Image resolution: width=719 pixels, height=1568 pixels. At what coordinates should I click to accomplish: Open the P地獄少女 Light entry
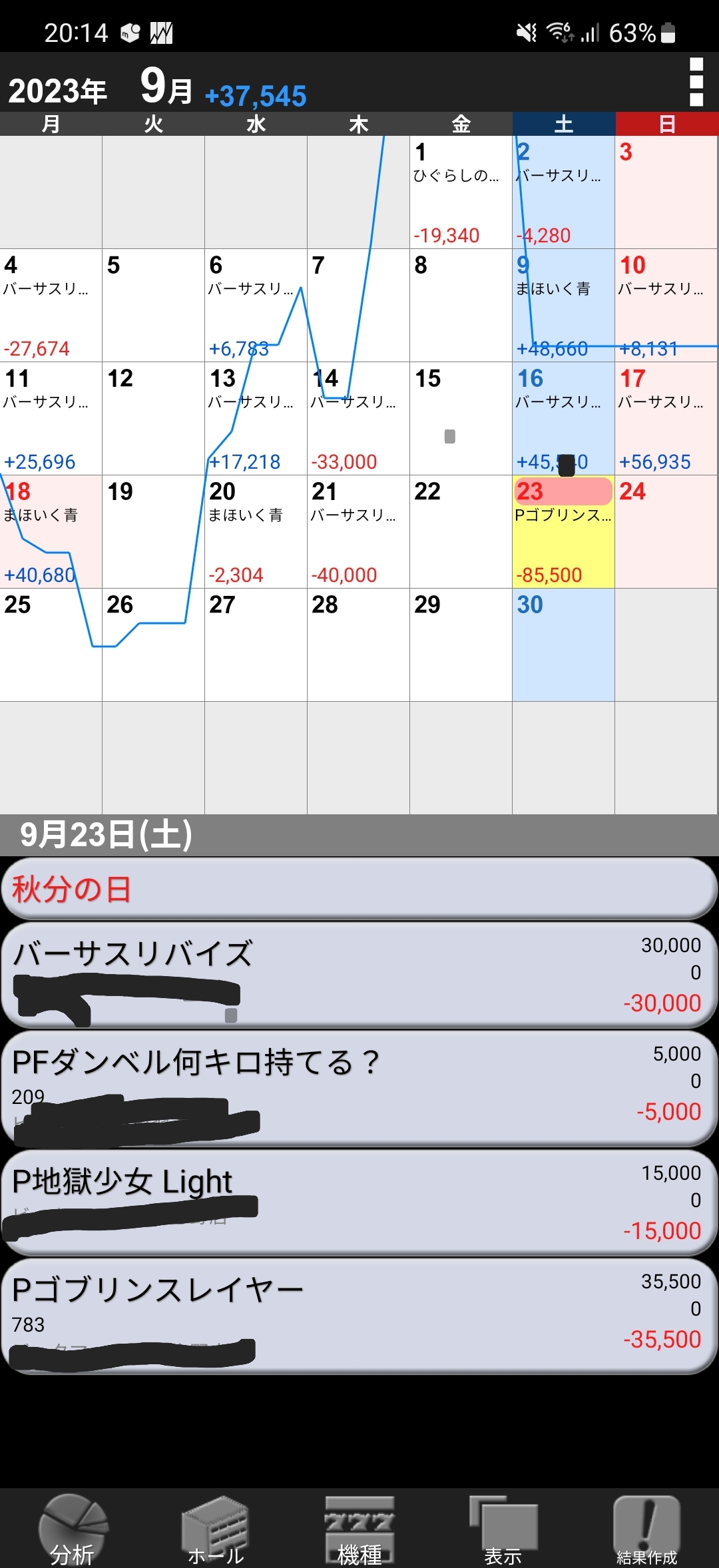pyautogui.click(x=359, y=1202)
